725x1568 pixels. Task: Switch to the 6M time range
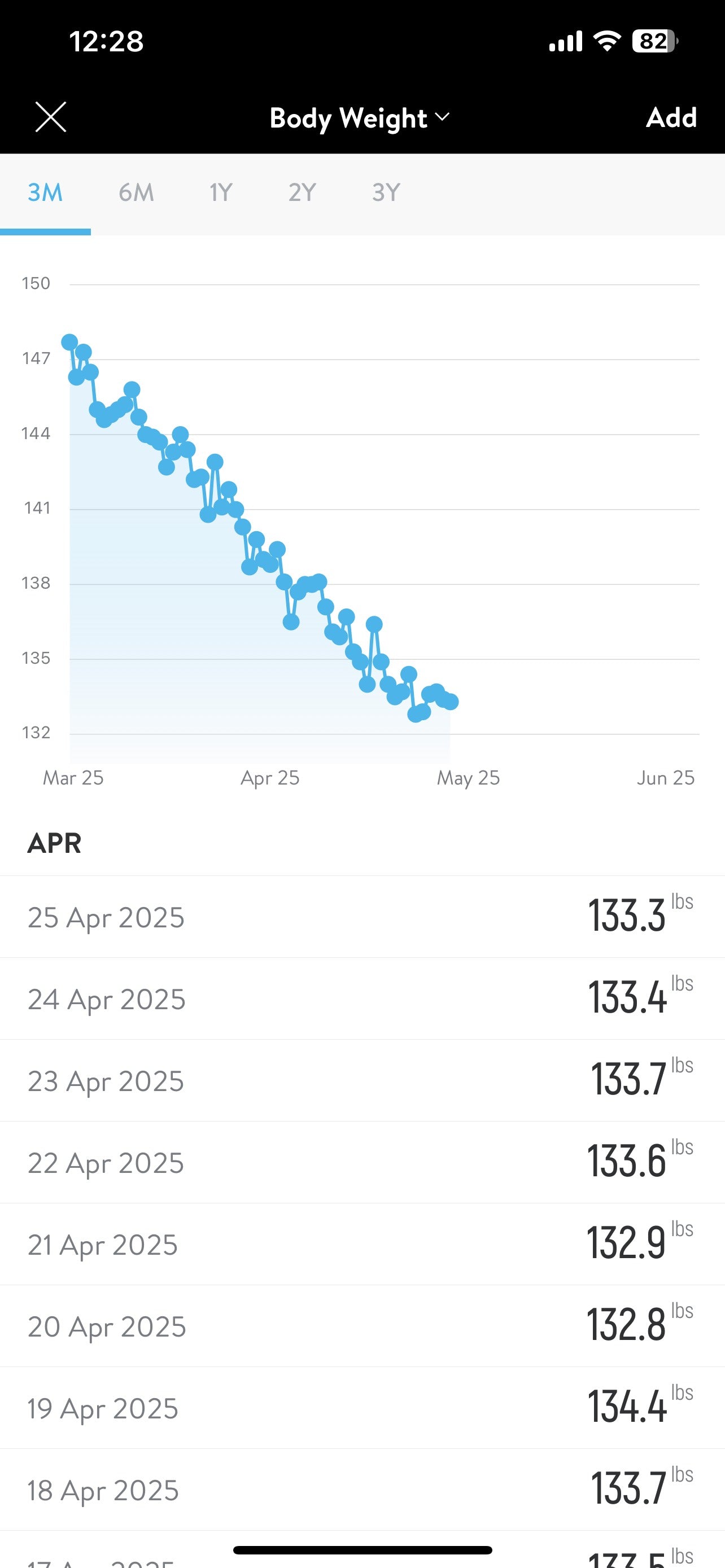[136, 193]
